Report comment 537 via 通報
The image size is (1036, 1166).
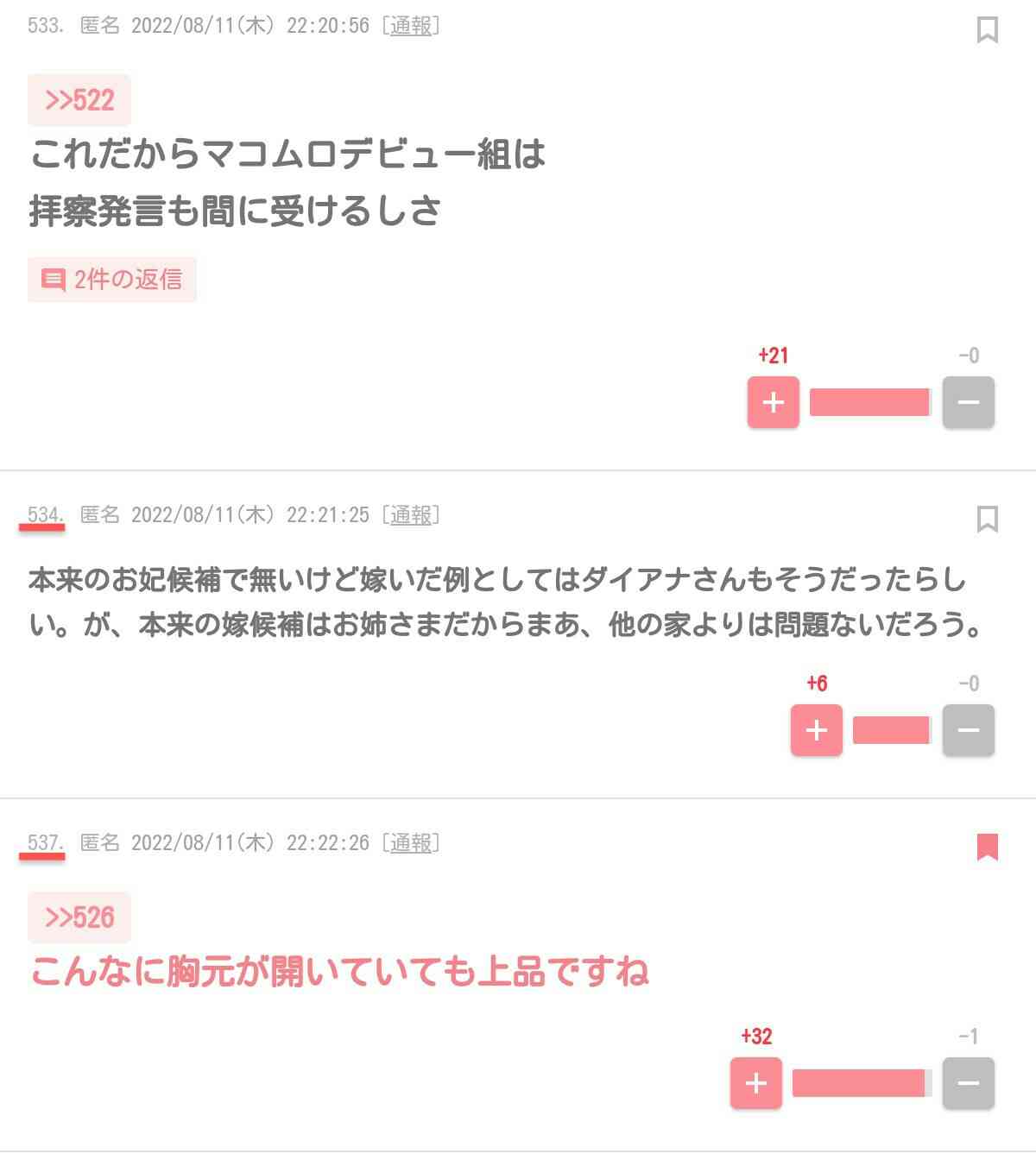tap(411, 842)
